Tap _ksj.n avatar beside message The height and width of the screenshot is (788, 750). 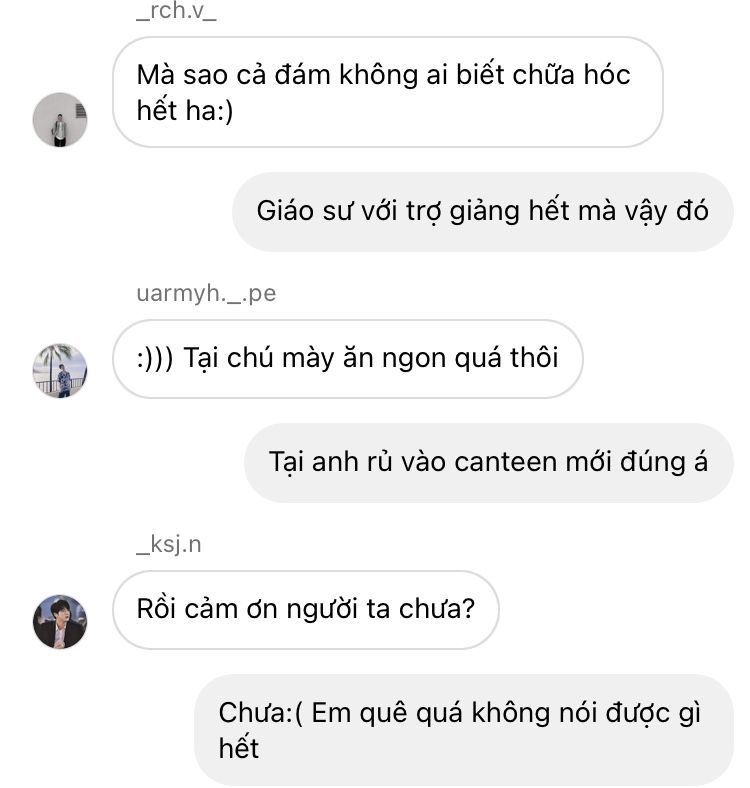tap(60, 621)
